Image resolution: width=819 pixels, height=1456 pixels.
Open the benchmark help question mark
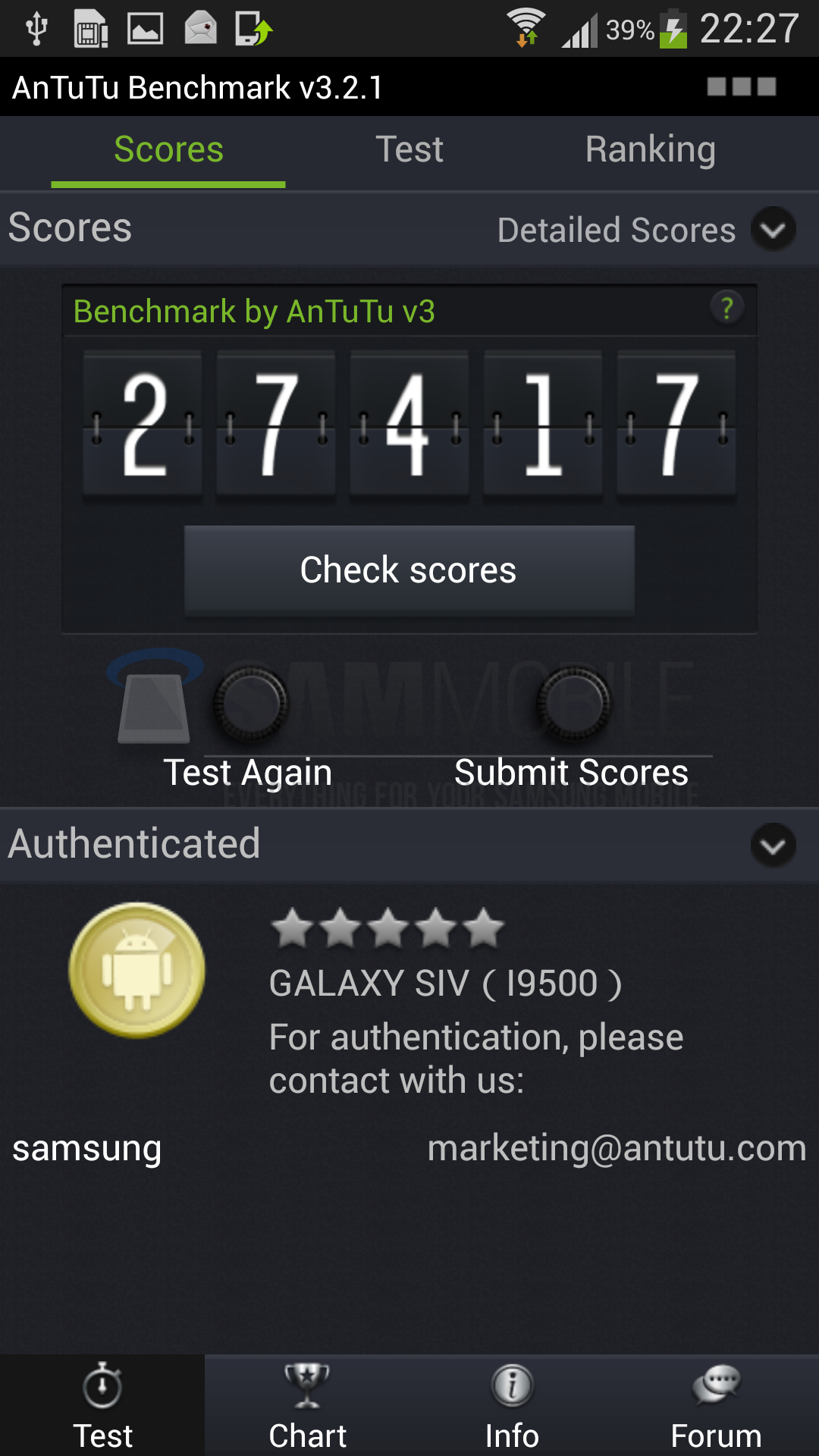pyautogui.click(x=726, y=308)
